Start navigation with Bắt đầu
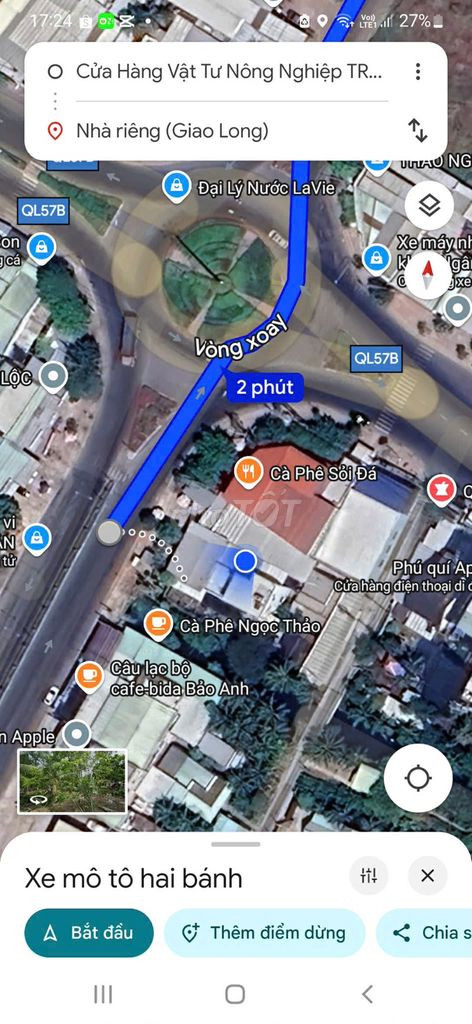This screenshot has height=1024, width=472. point(89,933)
